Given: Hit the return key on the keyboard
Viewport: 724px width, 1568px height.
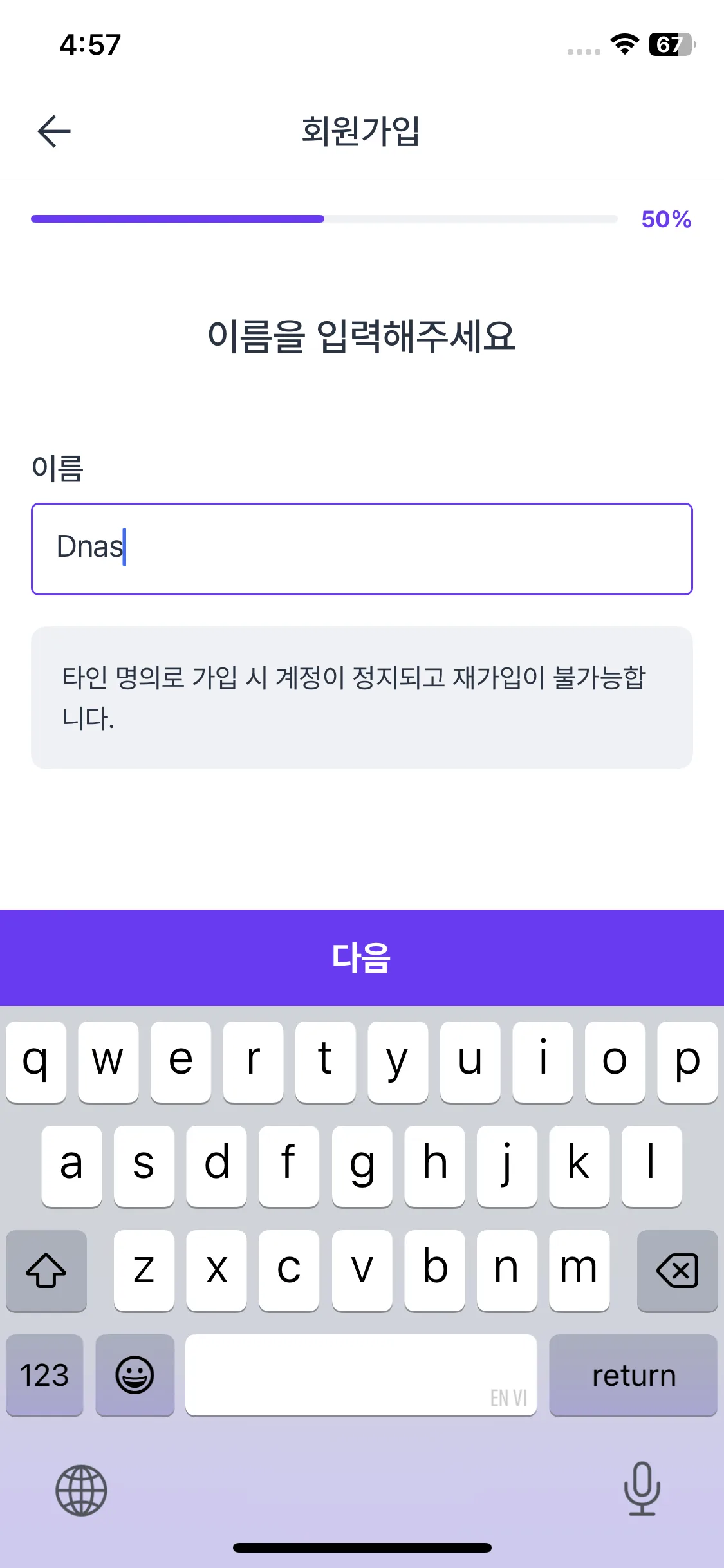Looking at the screenshot, I should (633, 1376).
